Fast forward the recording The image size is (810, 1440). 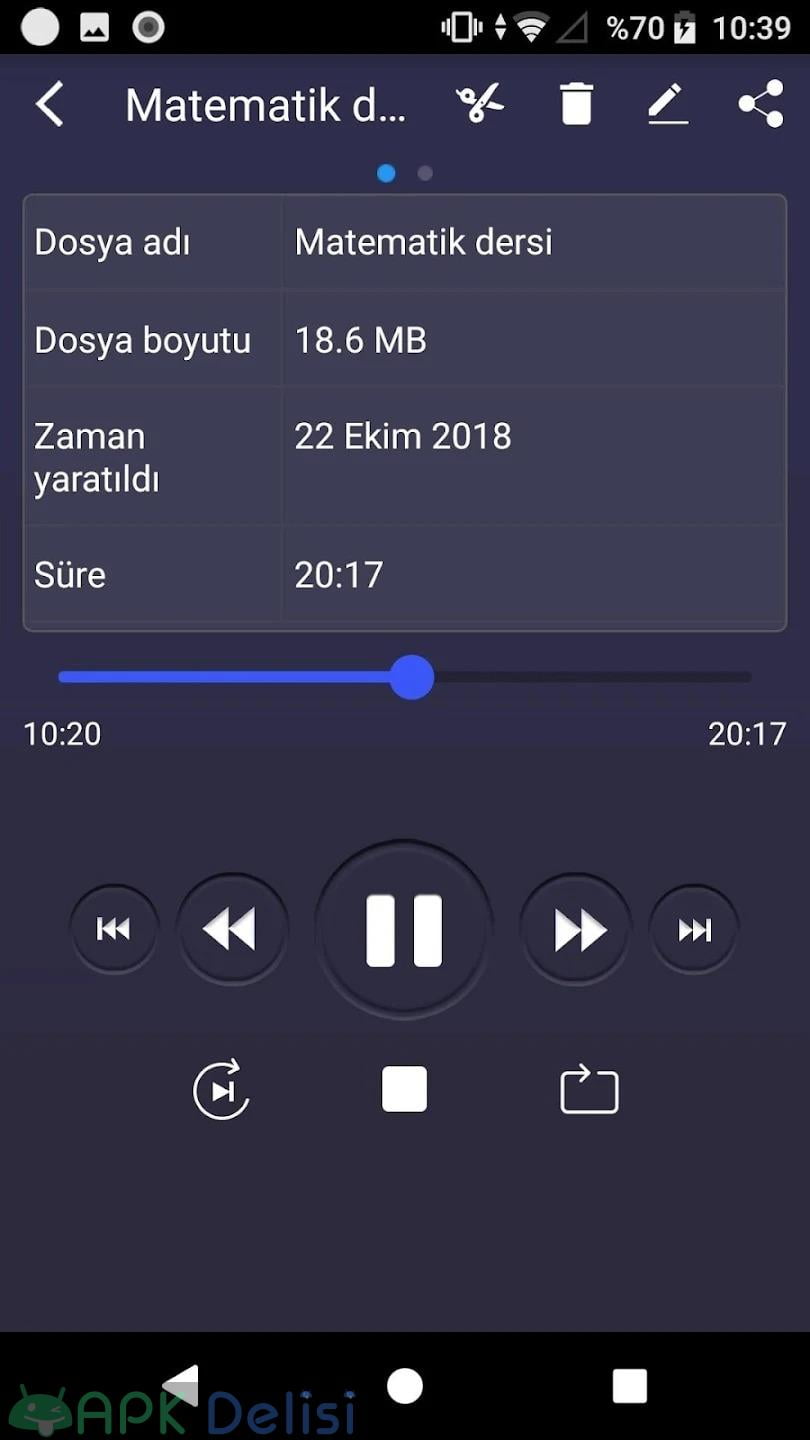(x=577, y=930)
